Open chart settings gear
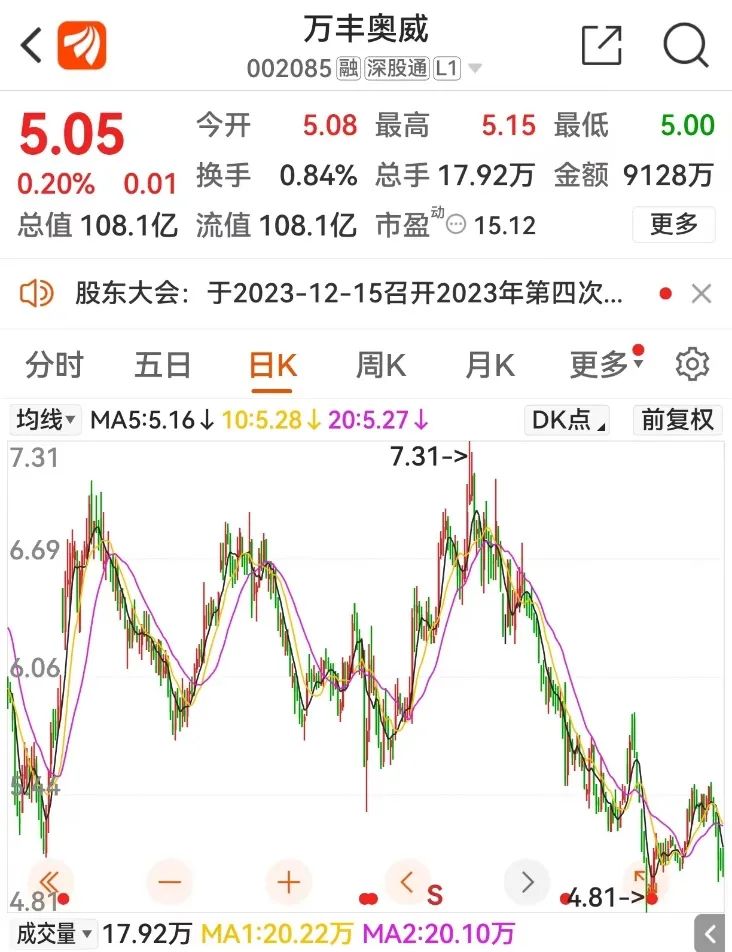 coord(692,365)
